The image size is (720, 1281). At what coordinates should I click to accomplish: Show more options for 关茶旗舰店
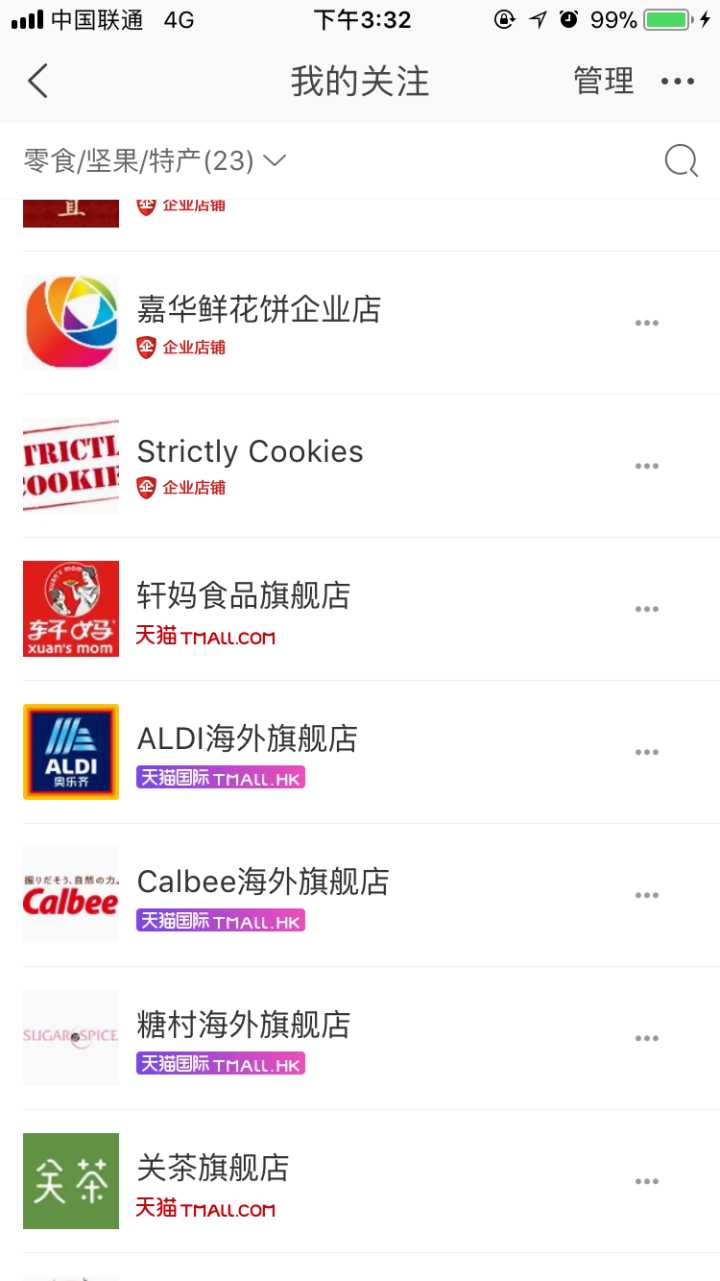pyautogui.click(x=647, y=1181)
